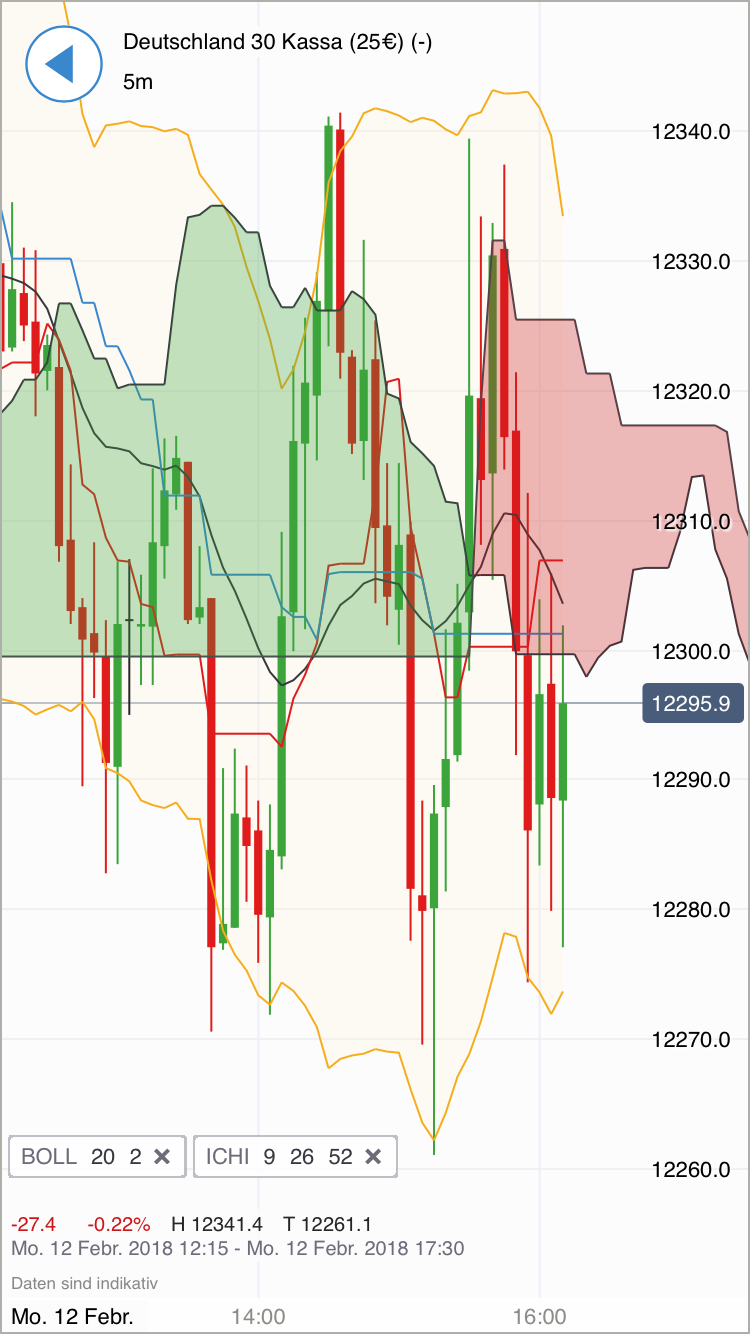Click the current price tag 12295.9

pos(694,703)
